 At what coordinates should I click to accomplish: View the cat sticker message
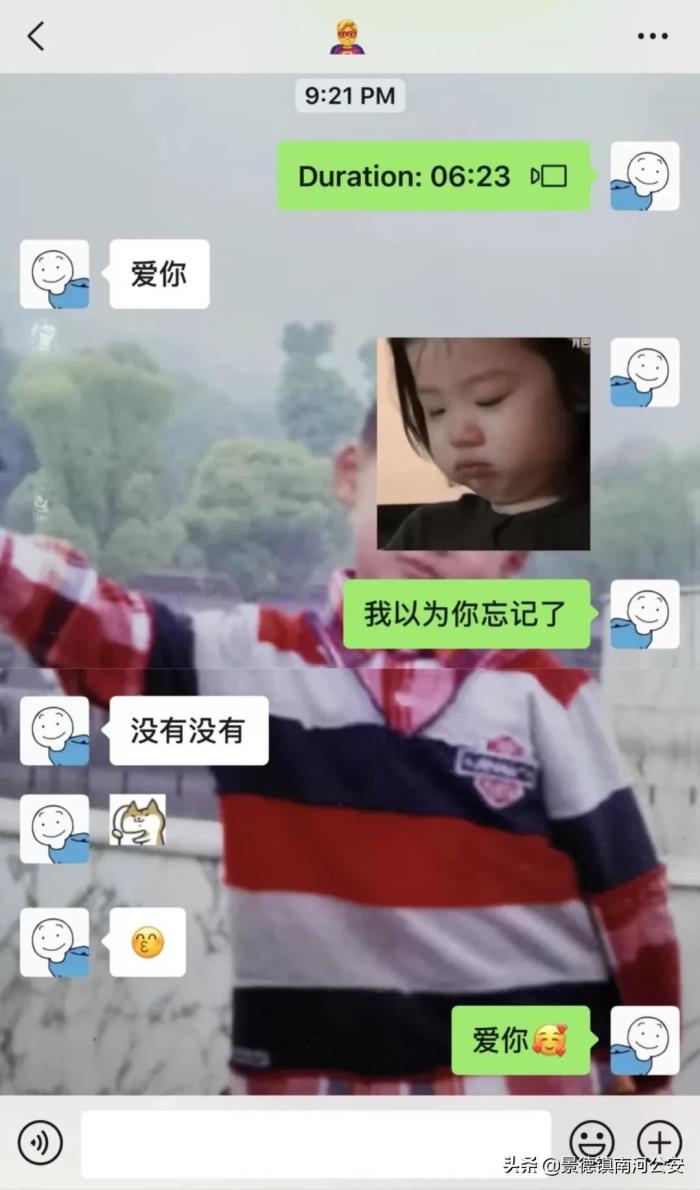[x=137, y=821]
